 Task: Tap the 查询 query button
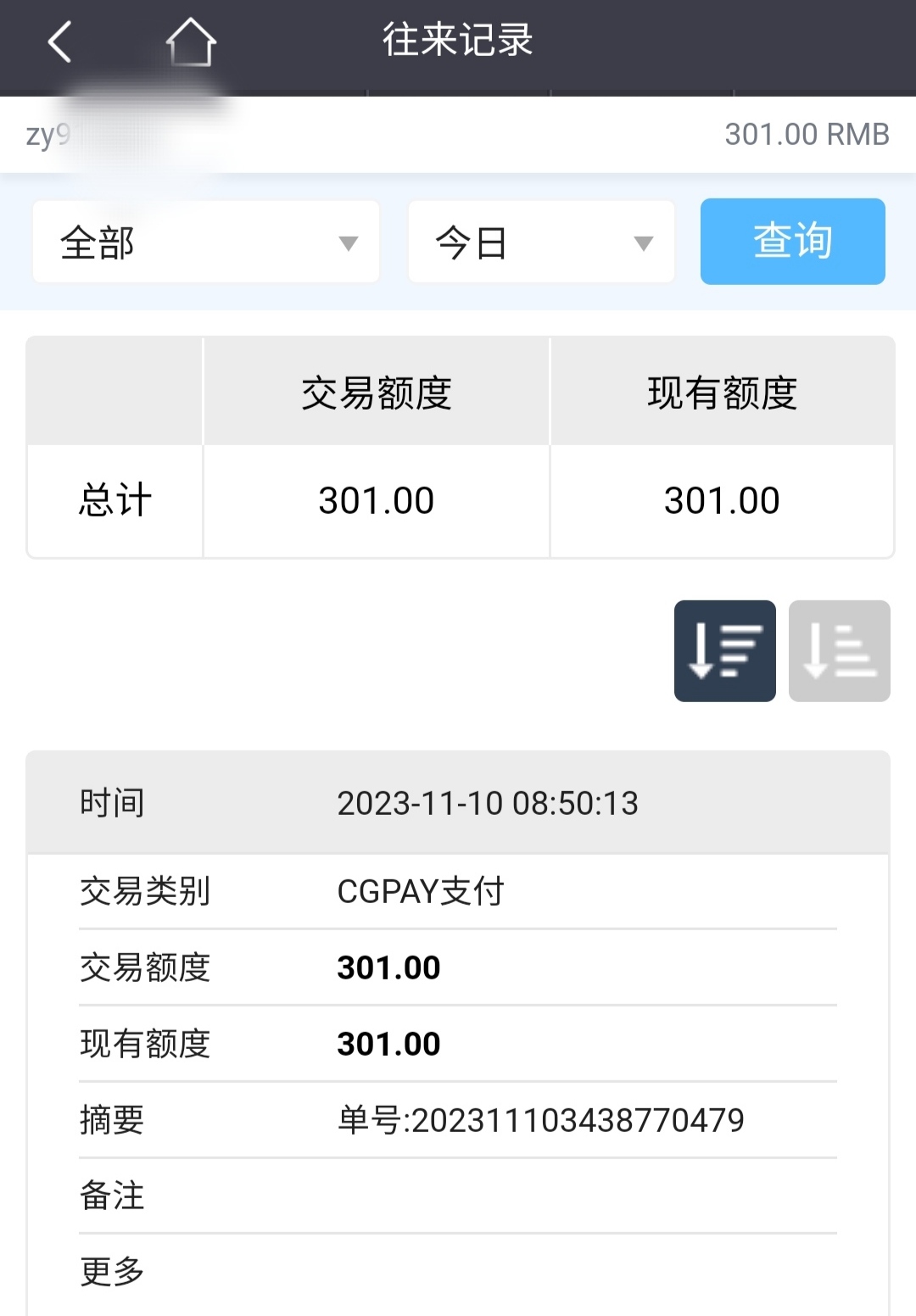792,242
